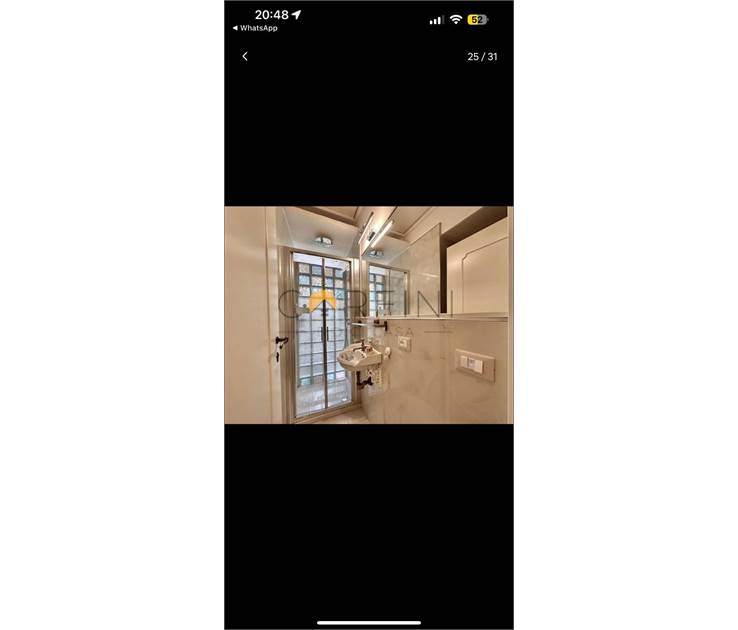Return to WhatsApp via the breadcrumb
This screenshot has height=630, width=738.
(255, 28)
